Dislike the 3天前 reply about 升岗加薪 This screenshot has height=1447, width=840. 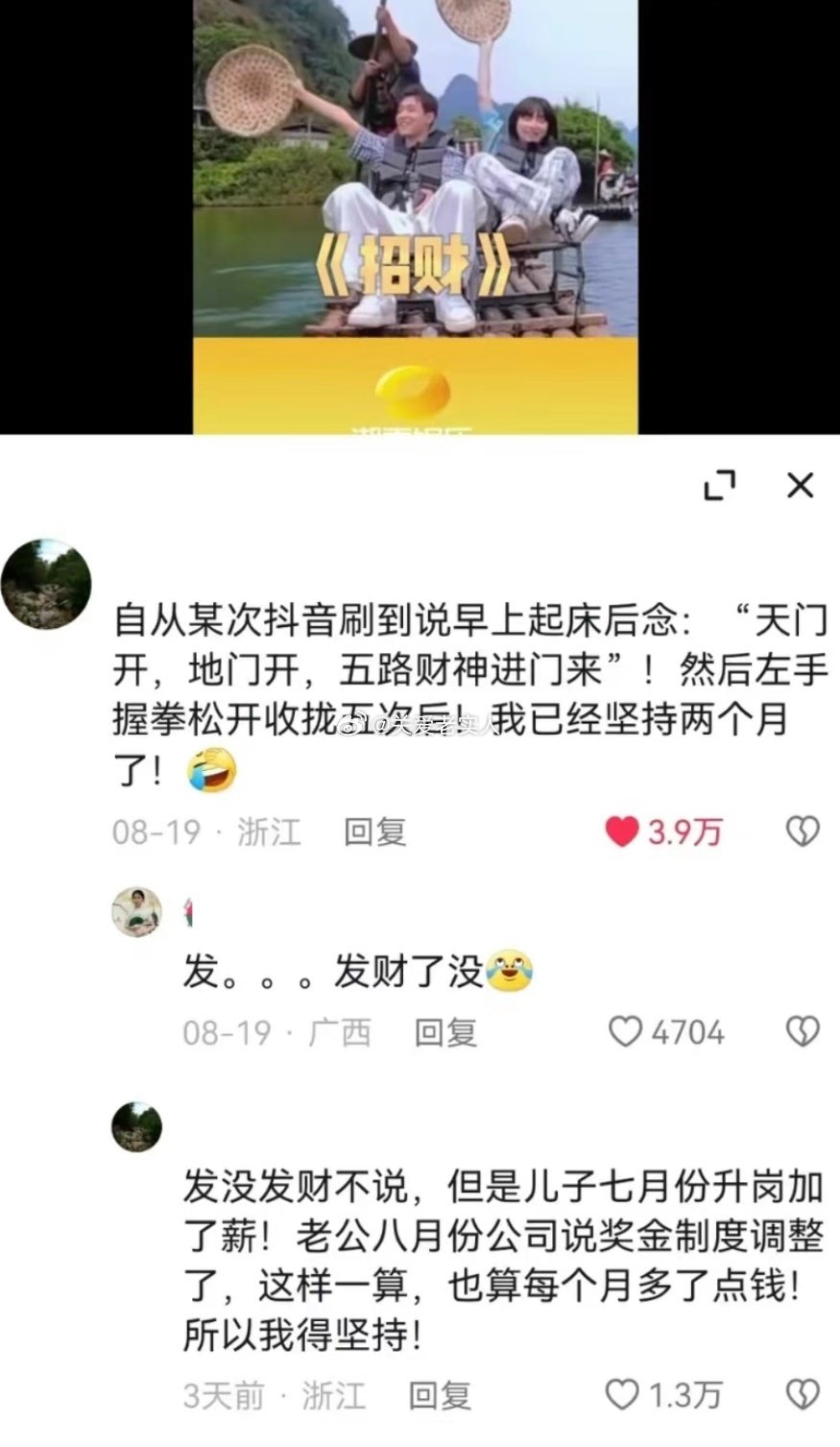point(802,1394)
